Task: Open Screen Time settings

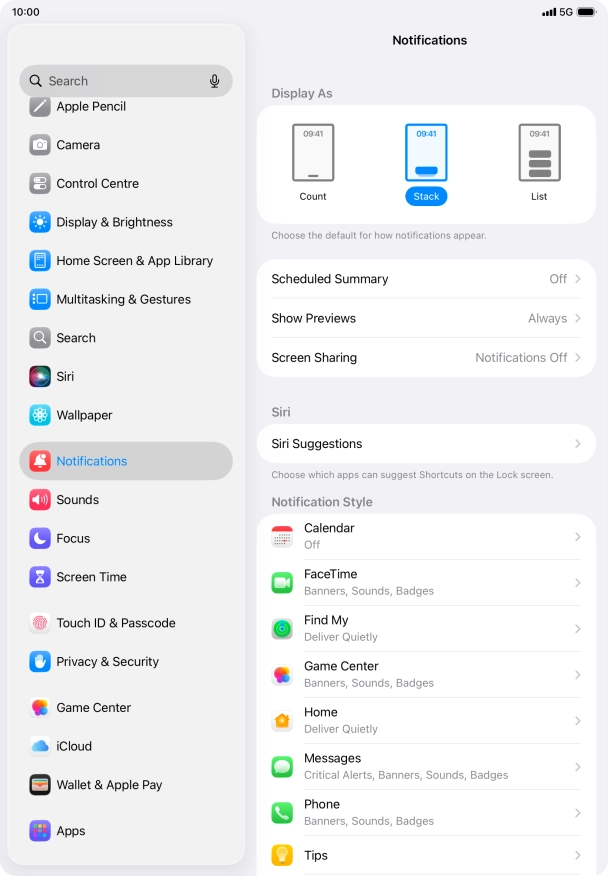Action: [x=91, y=577]
